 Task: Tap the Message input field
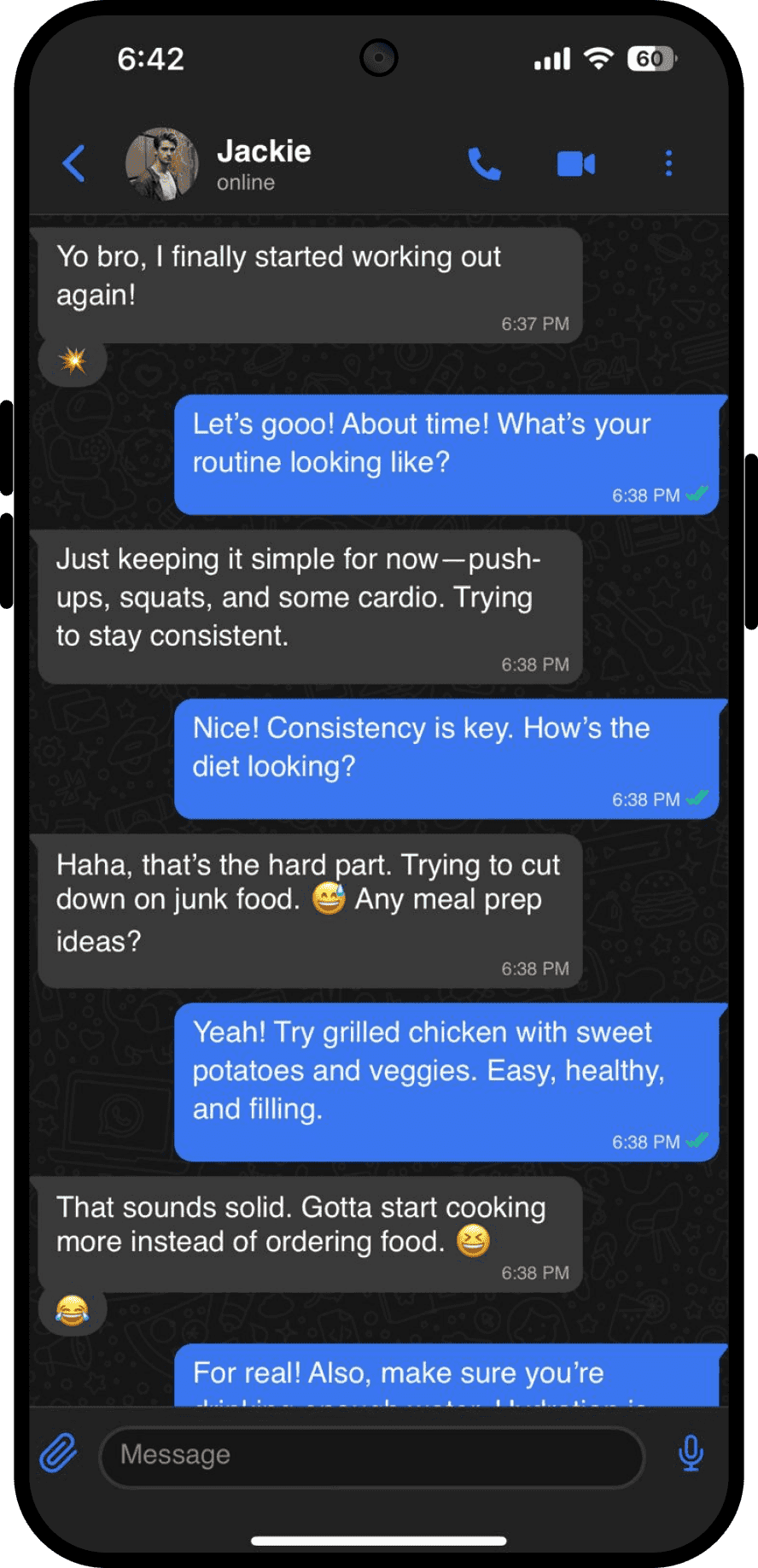[371, 1454]
